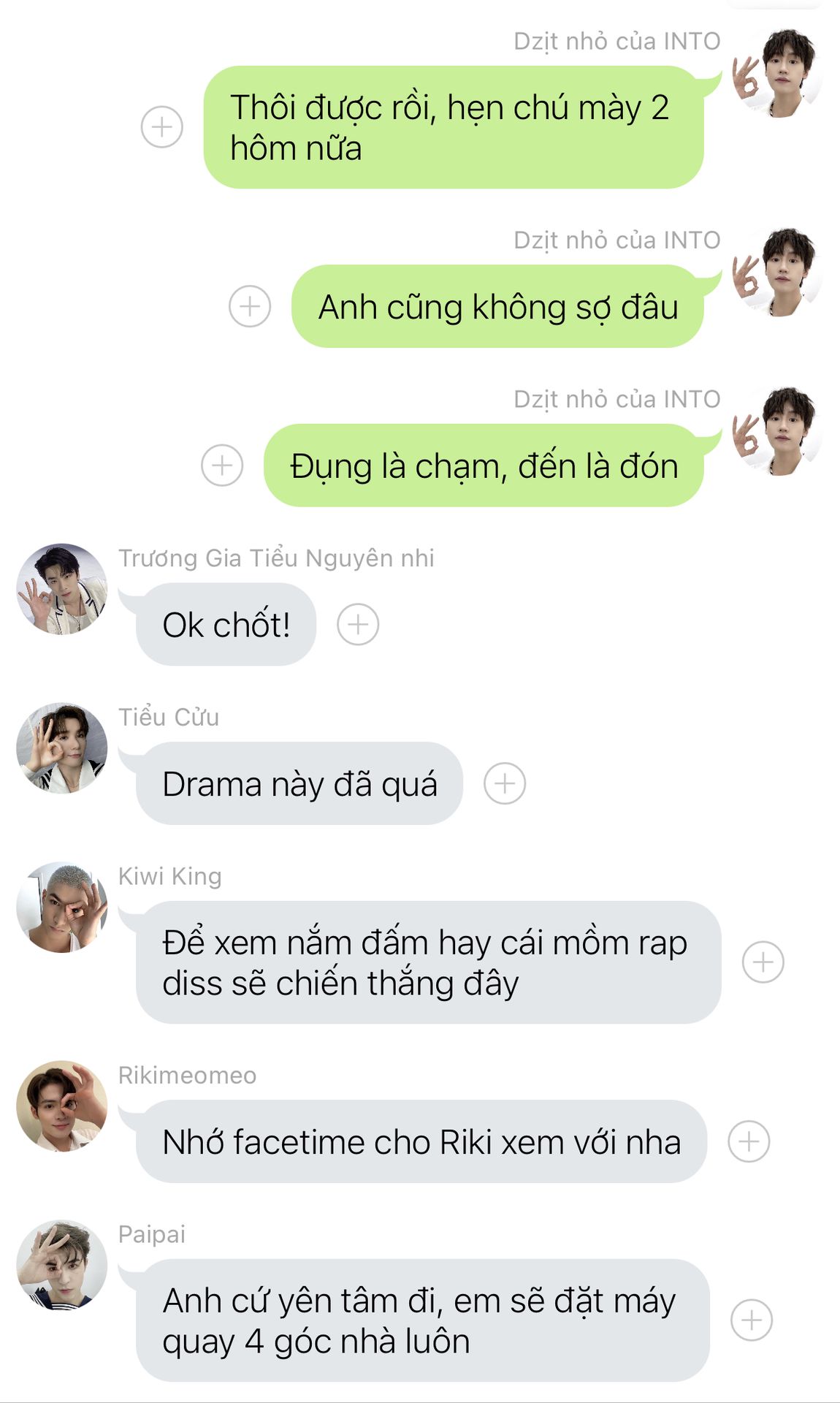Tap sender avatar beside "Thôi được rồi" message
Screen dimensions: 840x1403
(779, 74)
